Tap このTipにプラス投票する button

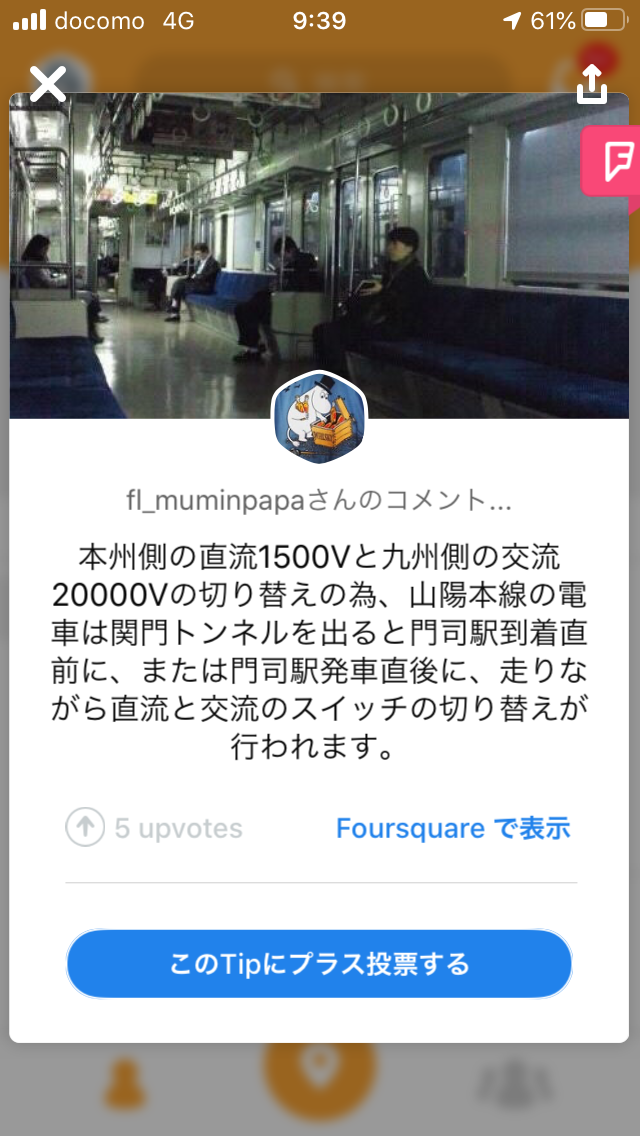(319, 964)
